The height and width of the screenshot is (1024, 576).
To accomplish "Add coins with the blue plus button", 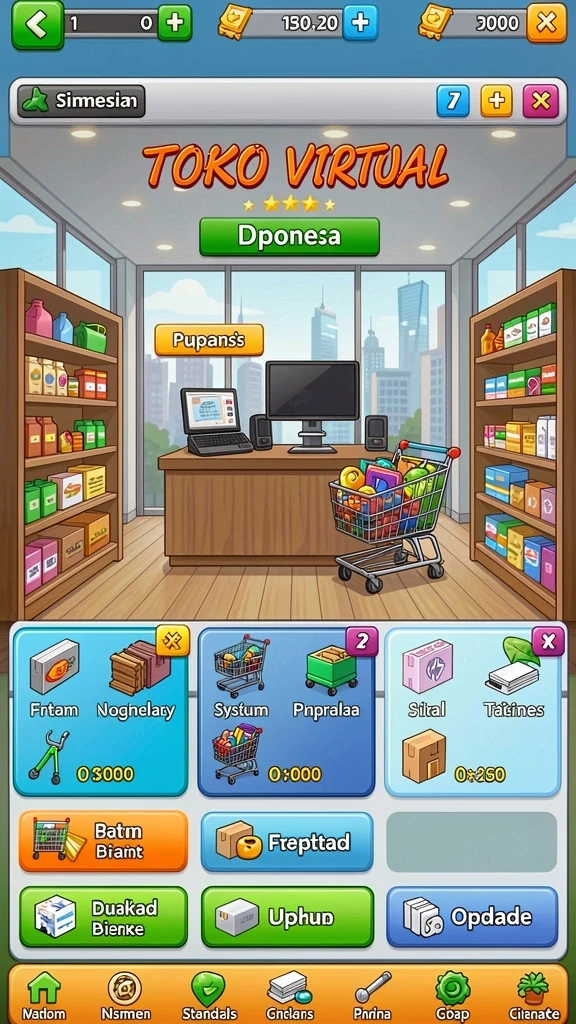I will coord(360,23).
